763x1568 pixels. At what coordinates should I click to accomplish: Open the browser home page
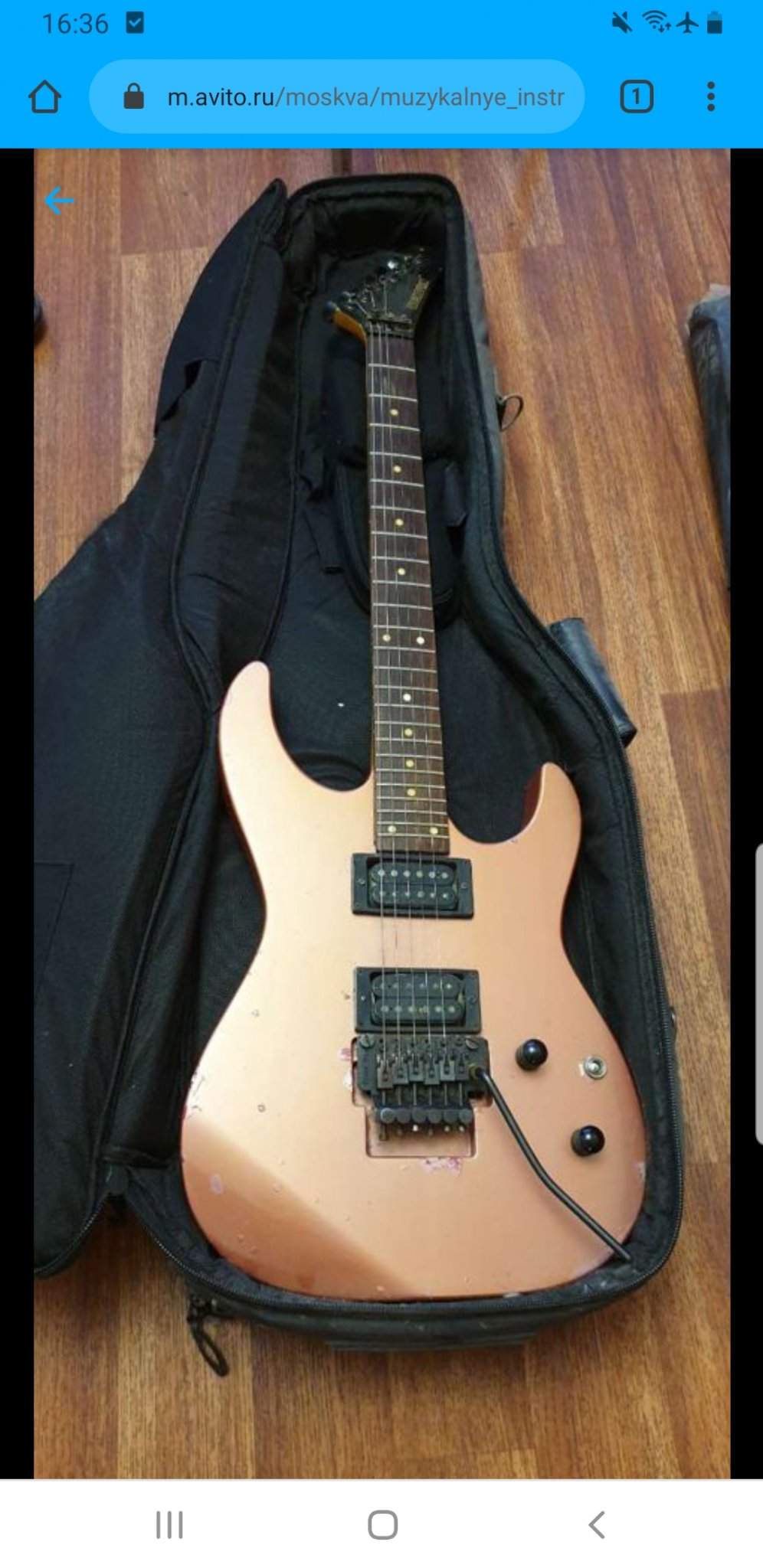(44, 97)
